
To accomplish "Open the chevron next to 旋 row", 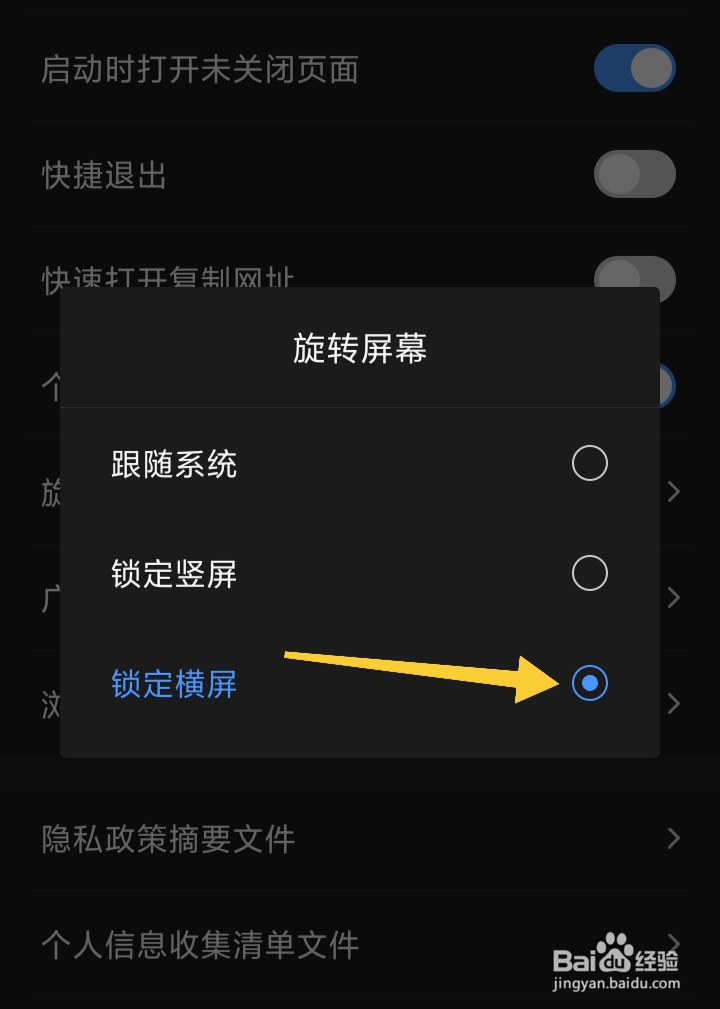I will (675, 491).
